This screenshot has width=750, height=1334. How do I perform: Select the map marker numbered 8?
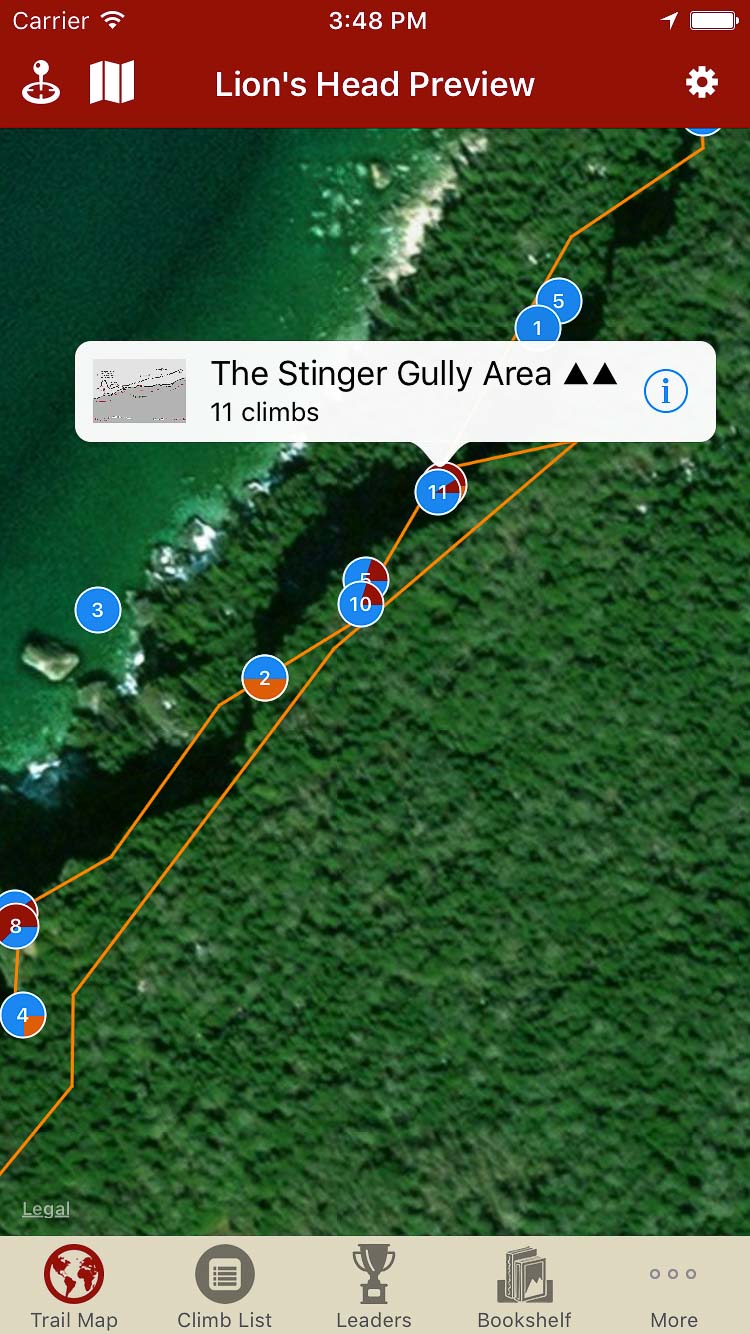pyautogui.click(x=16, y=926)
